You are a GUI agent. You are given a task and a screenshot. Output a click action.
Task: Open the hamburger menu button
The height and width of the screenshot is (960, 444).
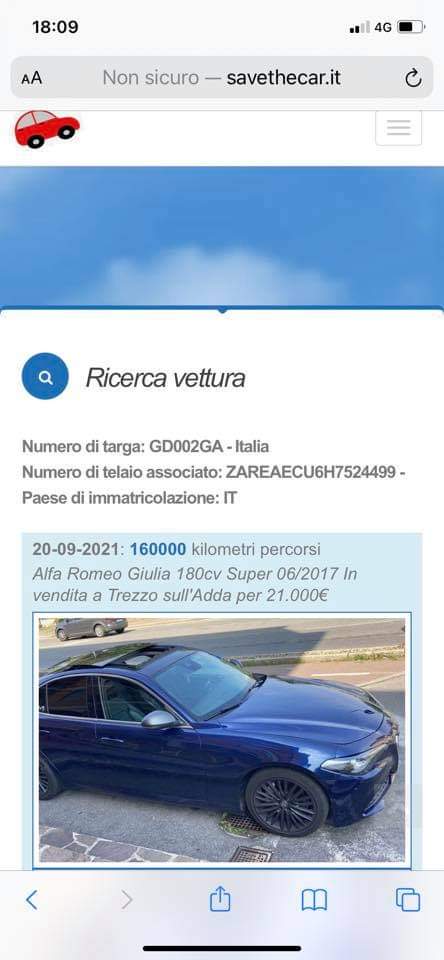399,128
